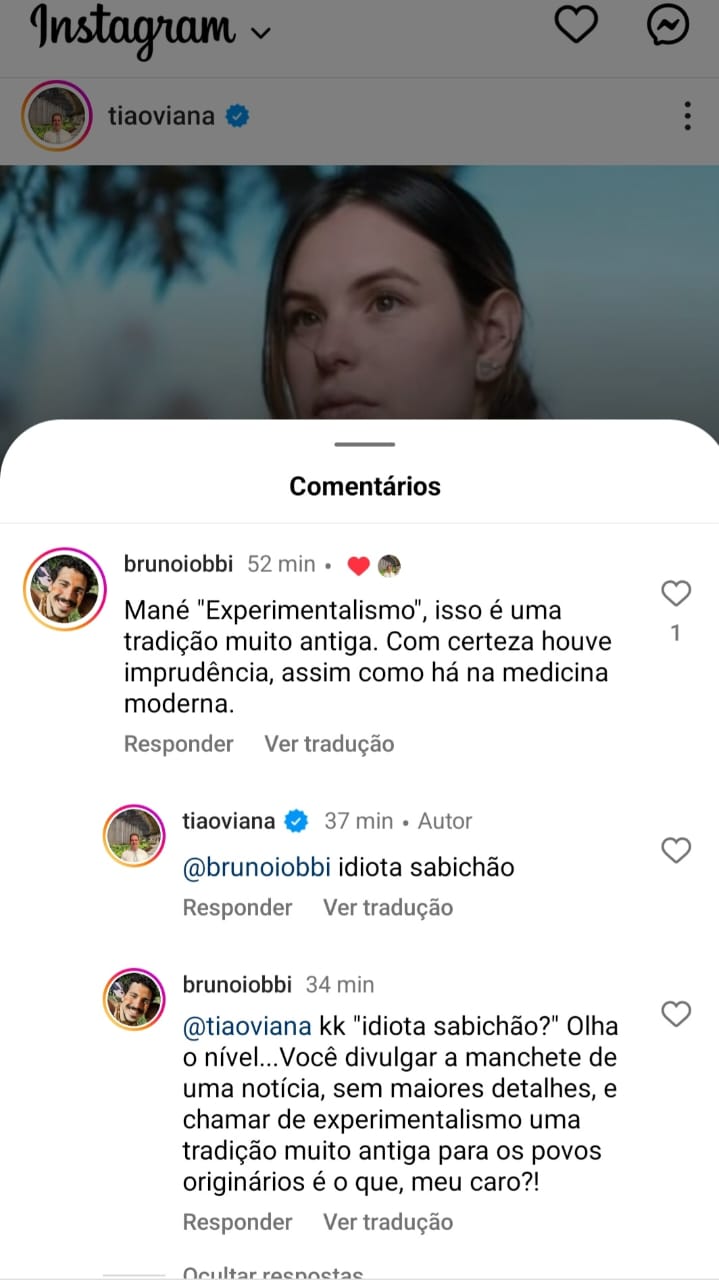View translation of tiaoviana's reply
This screenshot has width=719, height=1280.
point(387,908)
